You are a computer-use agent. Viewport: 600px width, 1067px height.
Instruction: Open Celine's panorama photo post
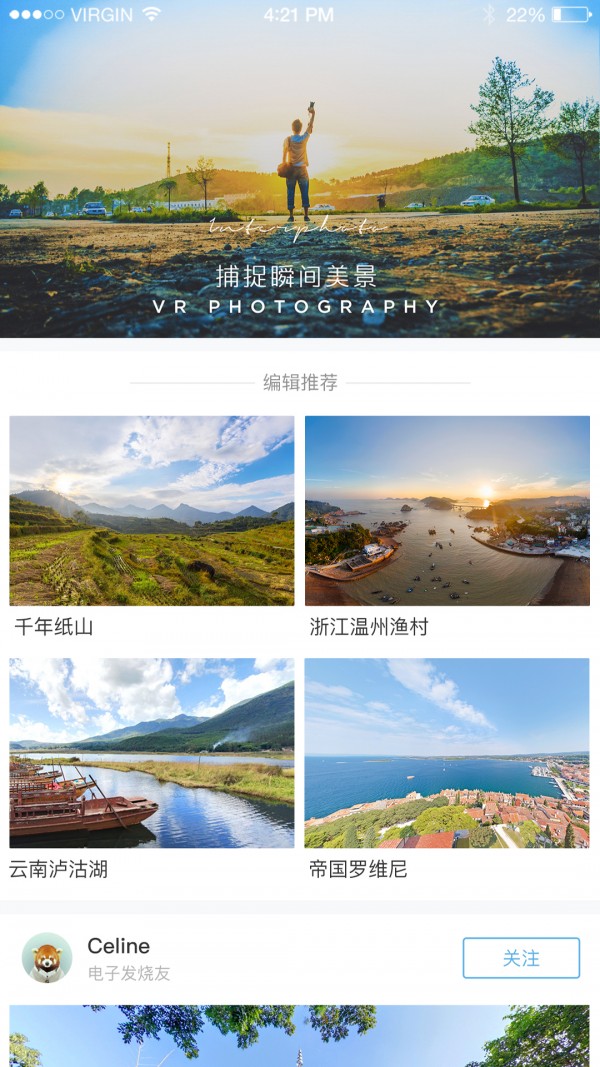[x=300, y=1037]
